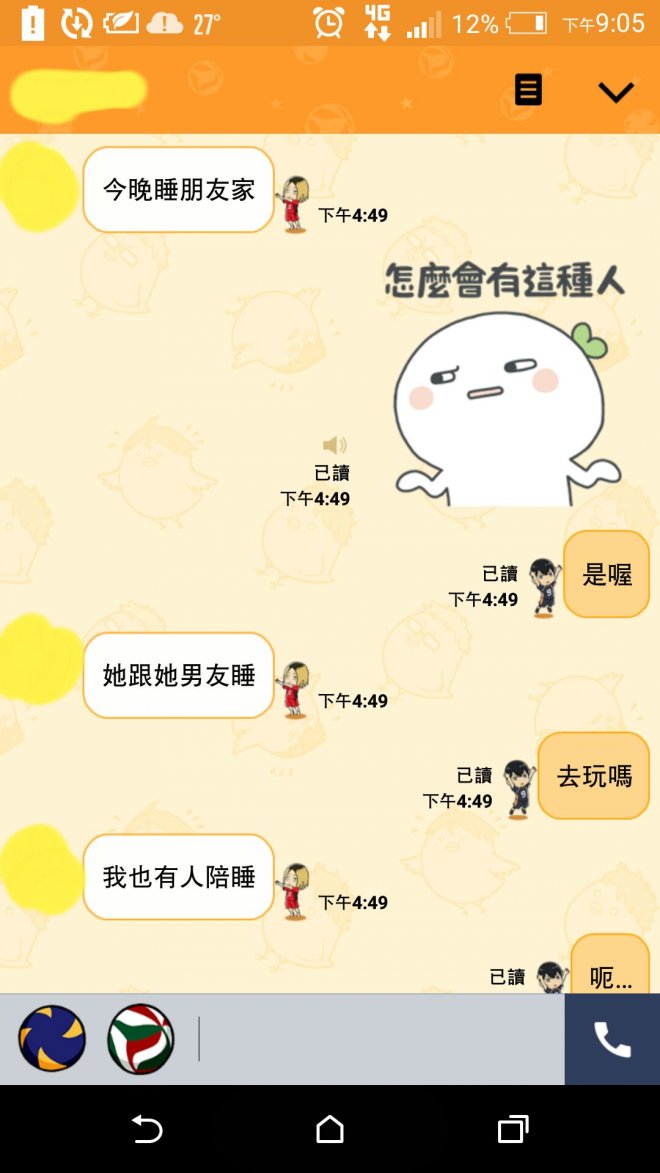Tap the 怎麼會有這種人 sticker

click(x=505, y=385)
